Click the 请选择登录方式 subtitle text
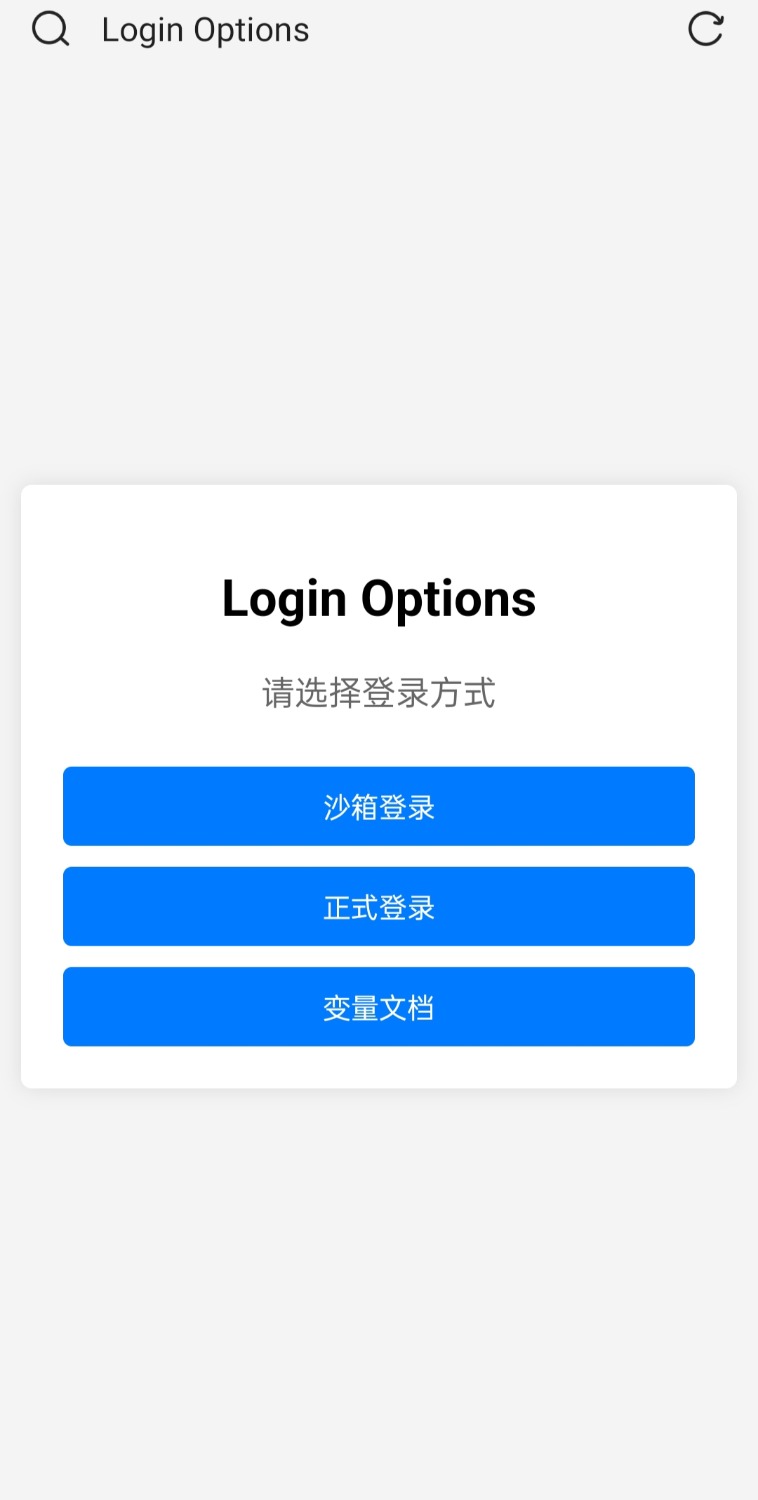 click(x=378, y=693)
